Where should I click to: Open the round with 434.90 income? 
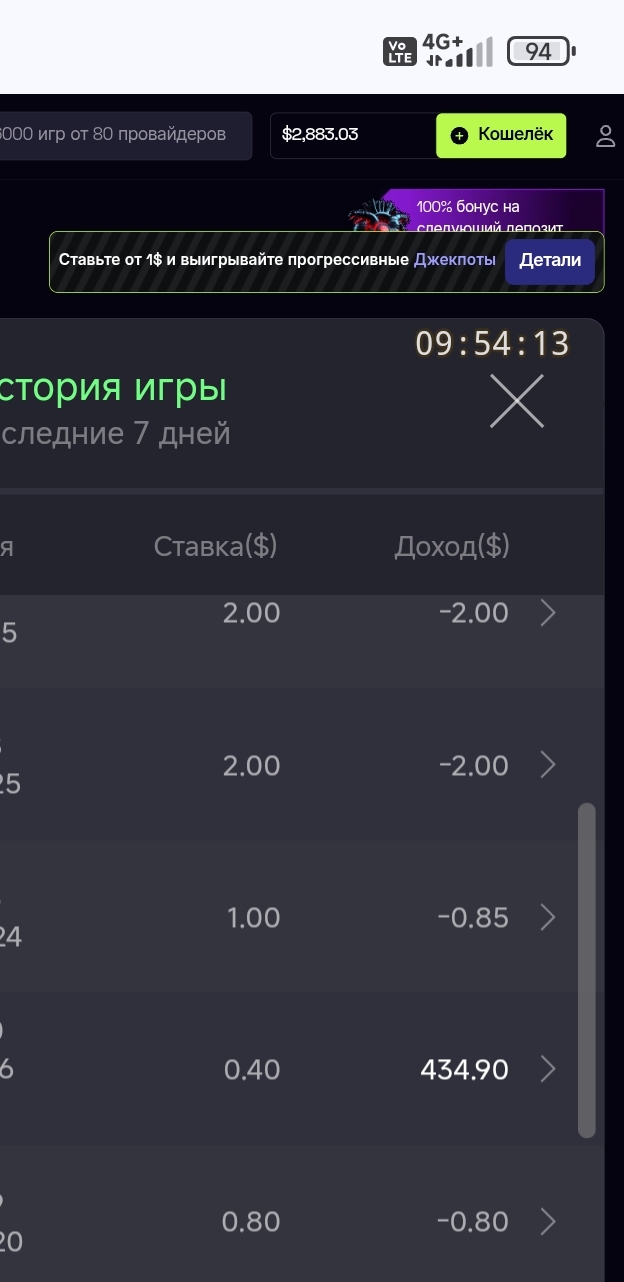pos(302,1069)
